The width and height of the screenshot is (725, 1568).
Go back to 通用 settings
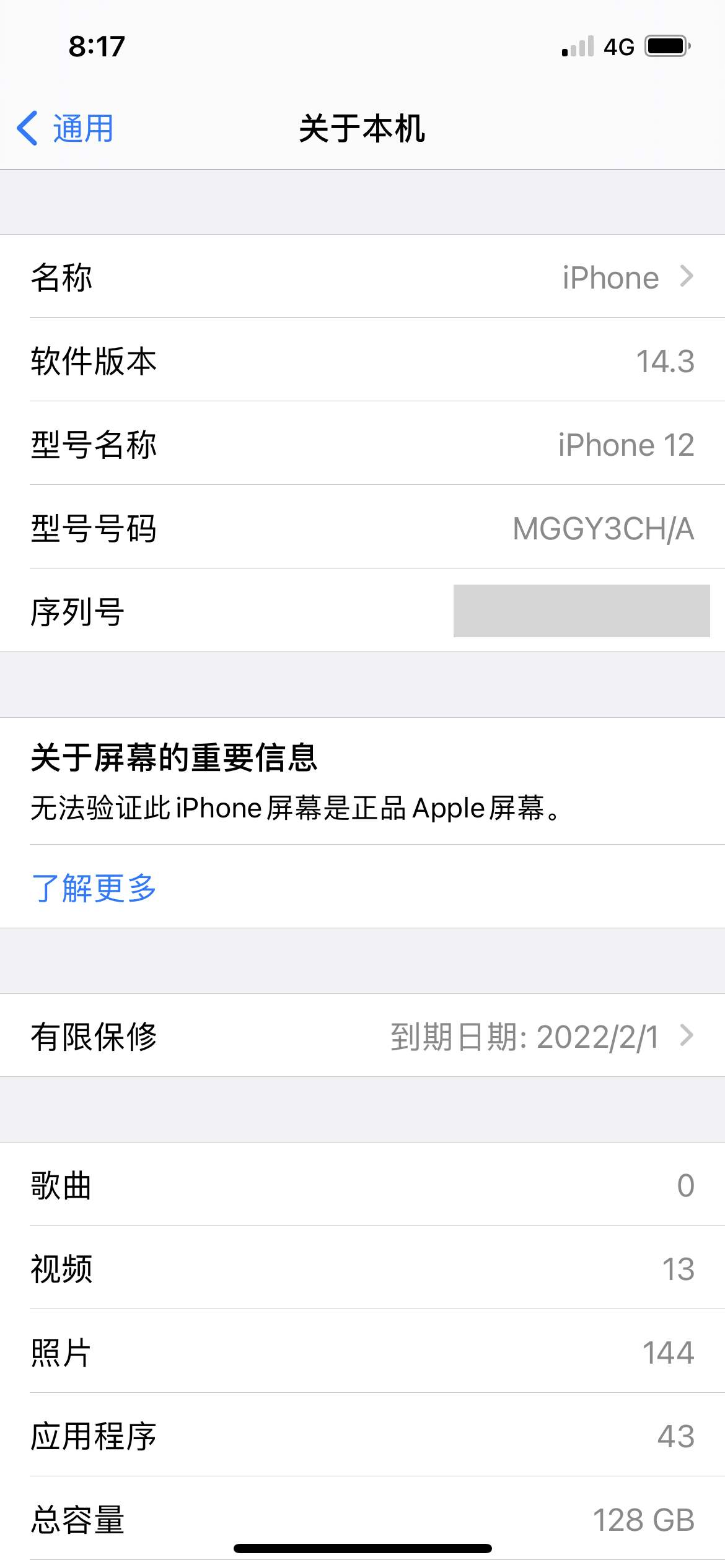pyautogui.click(x=66, y=129)
